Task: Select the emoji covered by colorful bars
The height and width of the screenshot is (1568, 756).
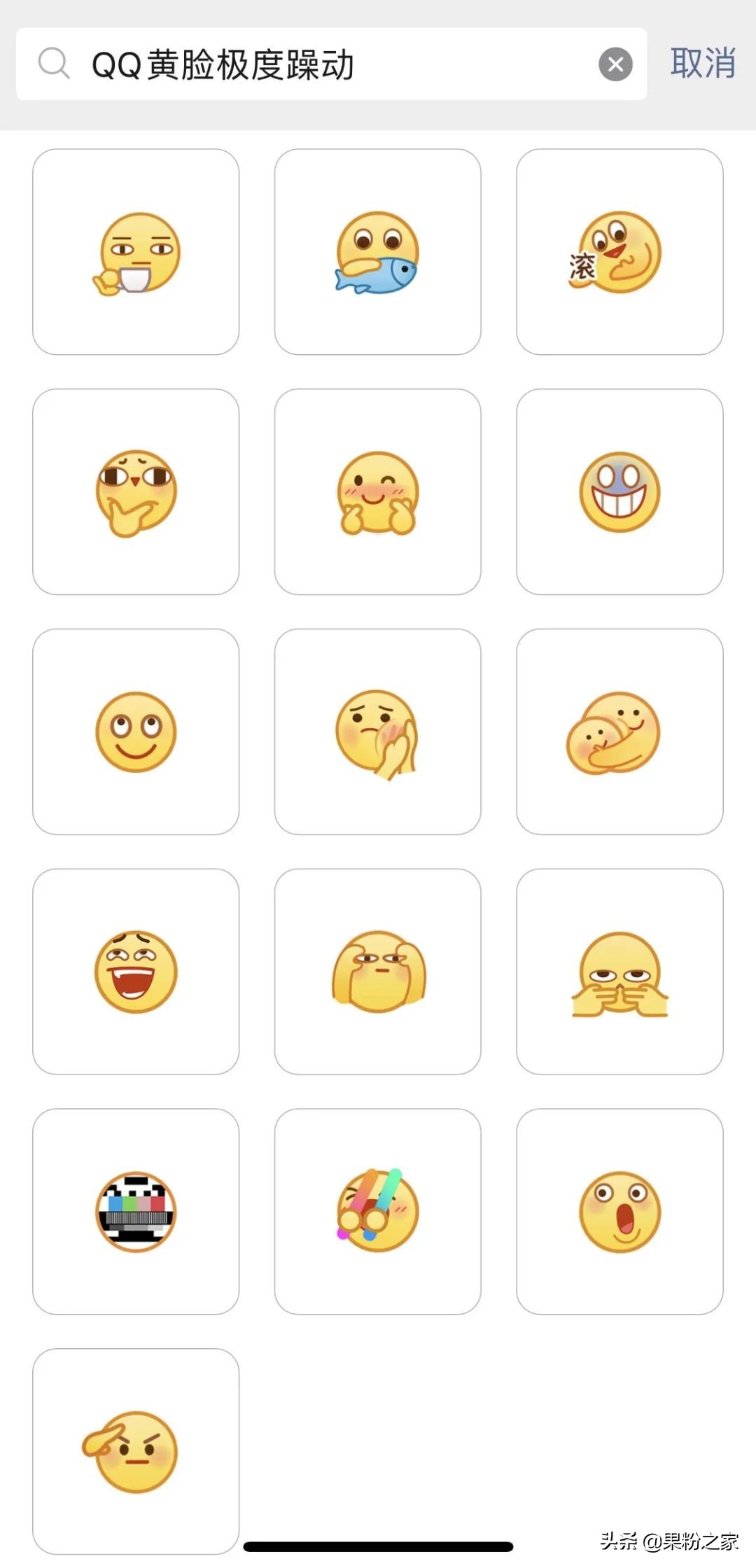Action: tap(377, 1210)
